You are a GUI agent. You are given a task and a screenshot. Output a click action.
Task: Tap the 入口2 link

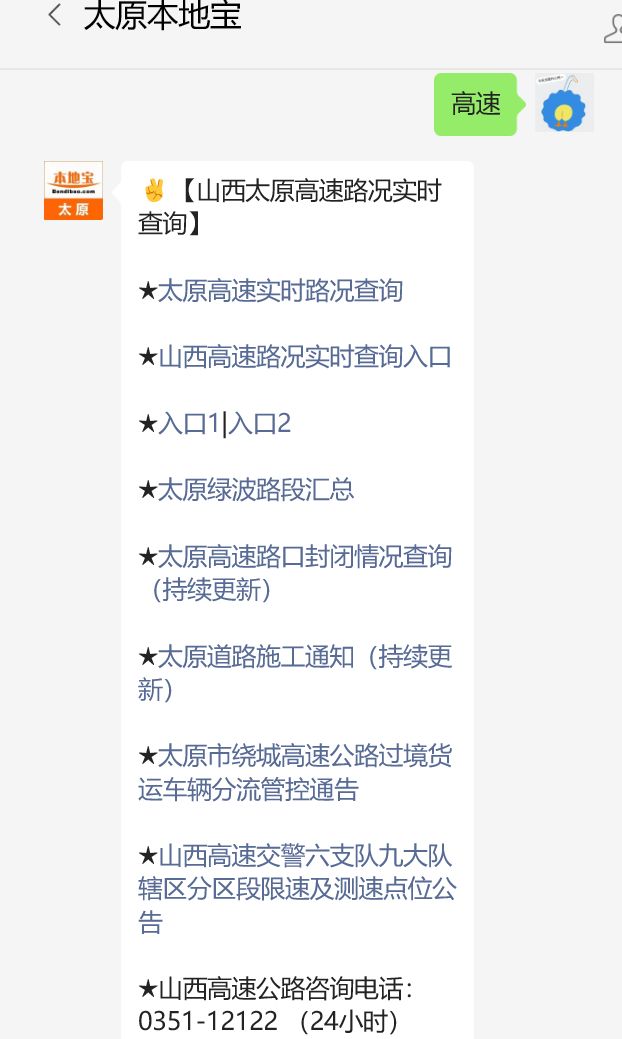click(260, 424)
